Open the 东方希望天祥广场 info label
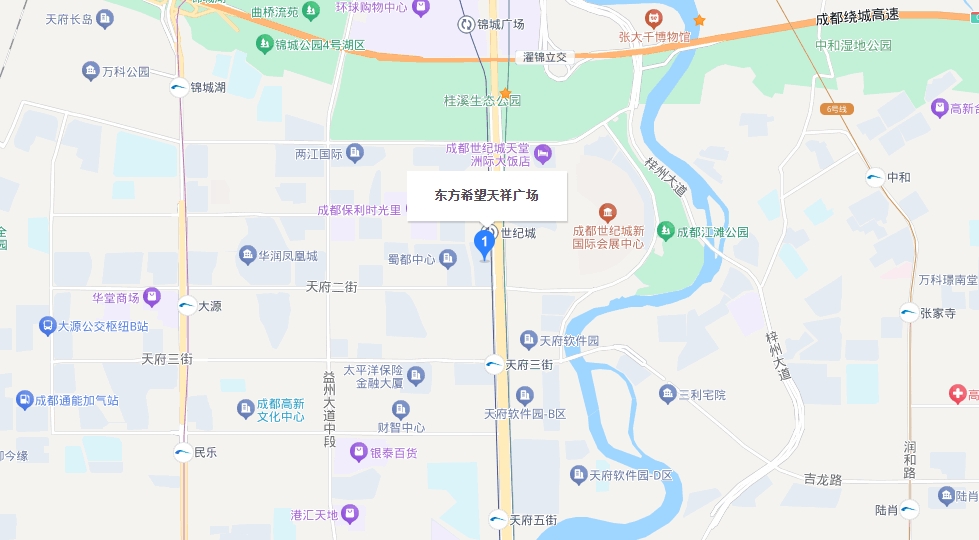 (487, 195)
